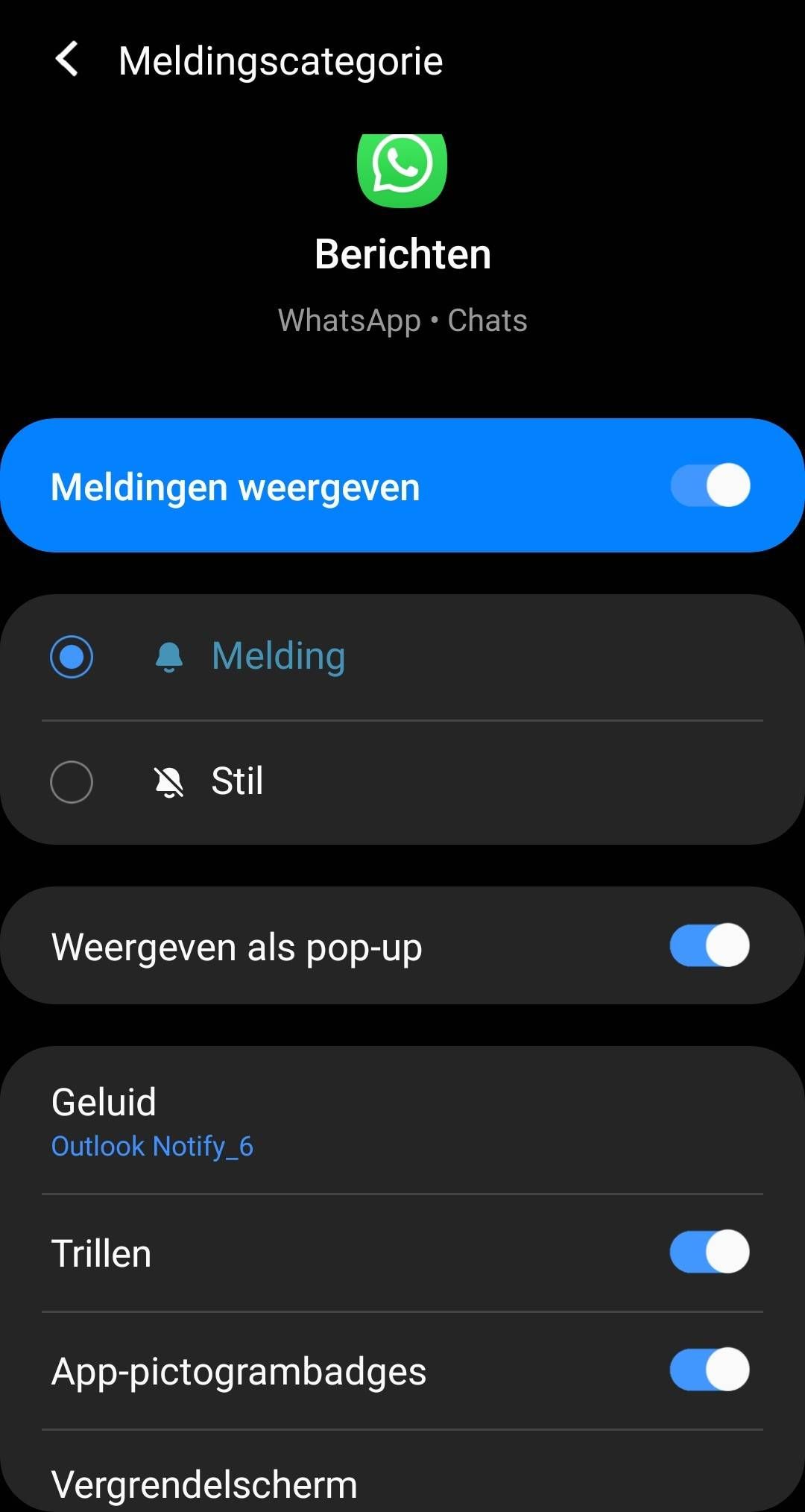805x1512 pixels.
Task: Toggle the Trillen vibration switch
Action: coord(710,1252)
